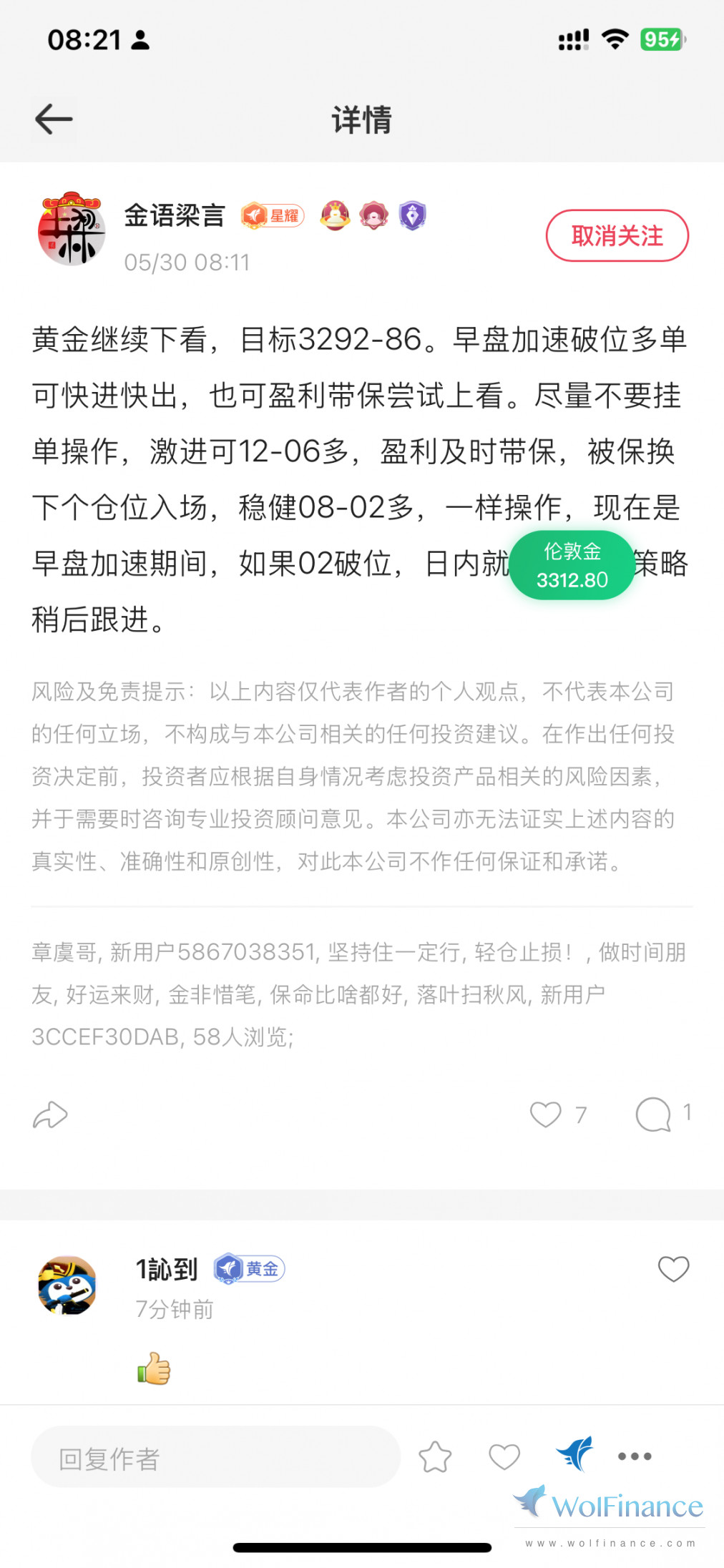Go back using the arrow icon

[54, 119]
